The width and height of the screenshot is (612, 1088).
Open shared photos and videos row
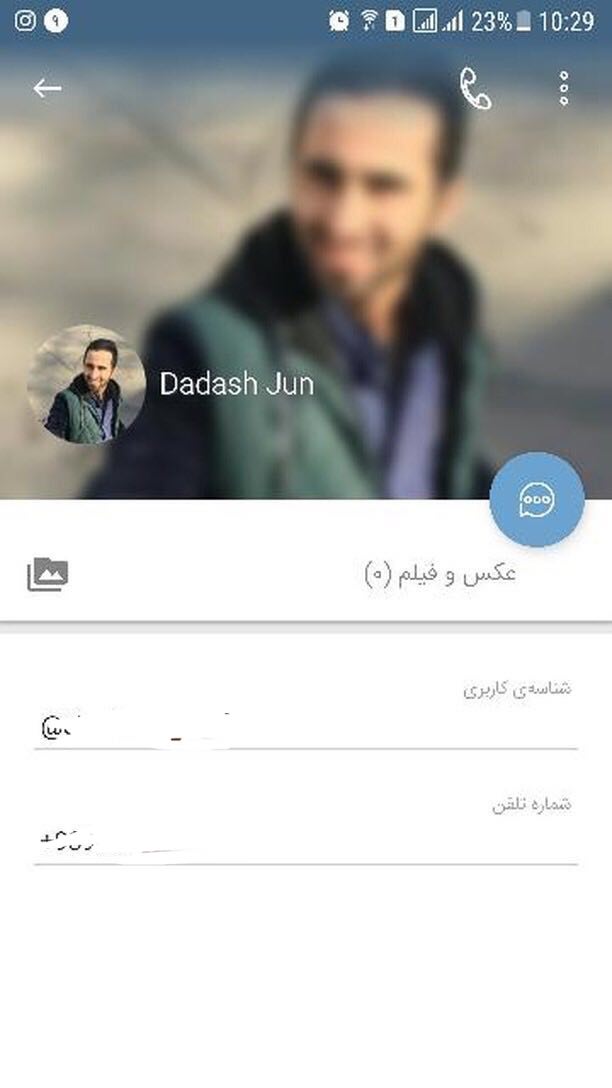click(305, 574)
